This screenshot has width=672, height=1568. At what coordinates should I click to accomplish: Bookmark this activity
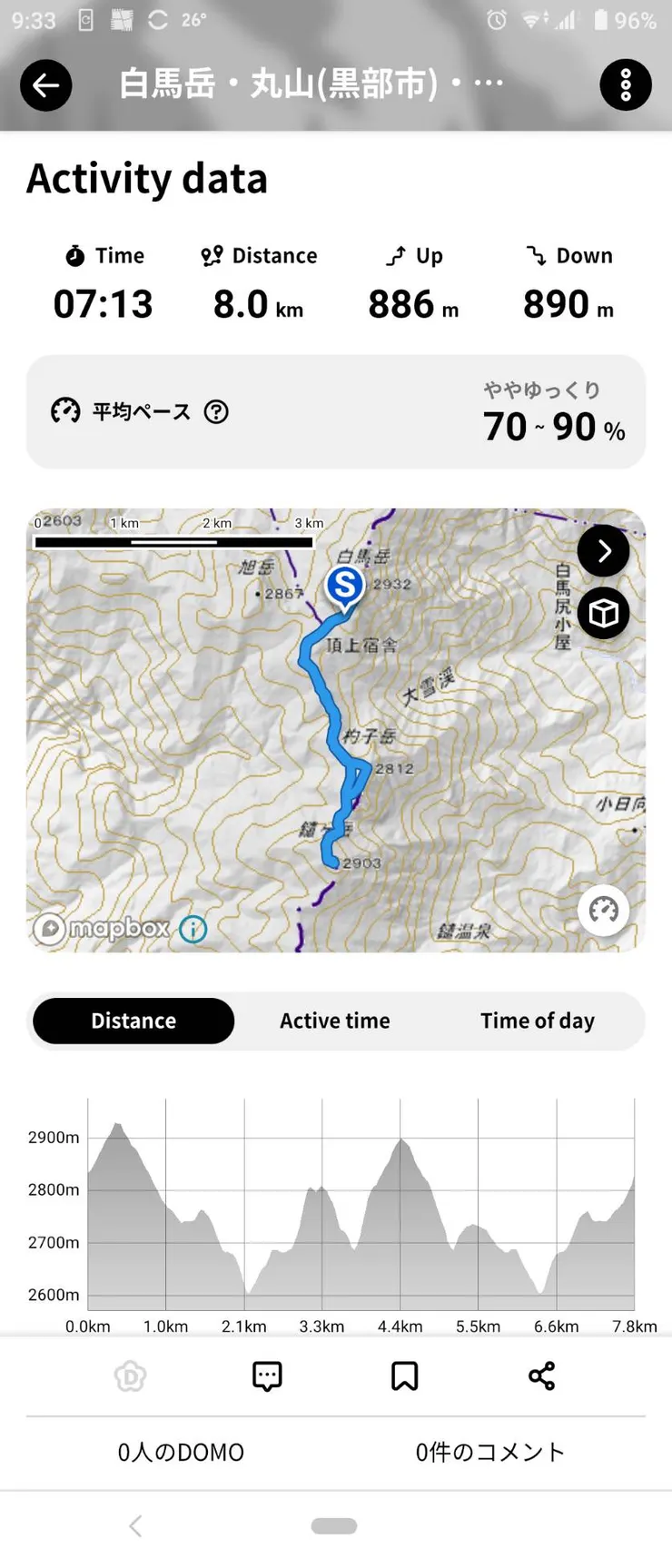(404, 1376)
